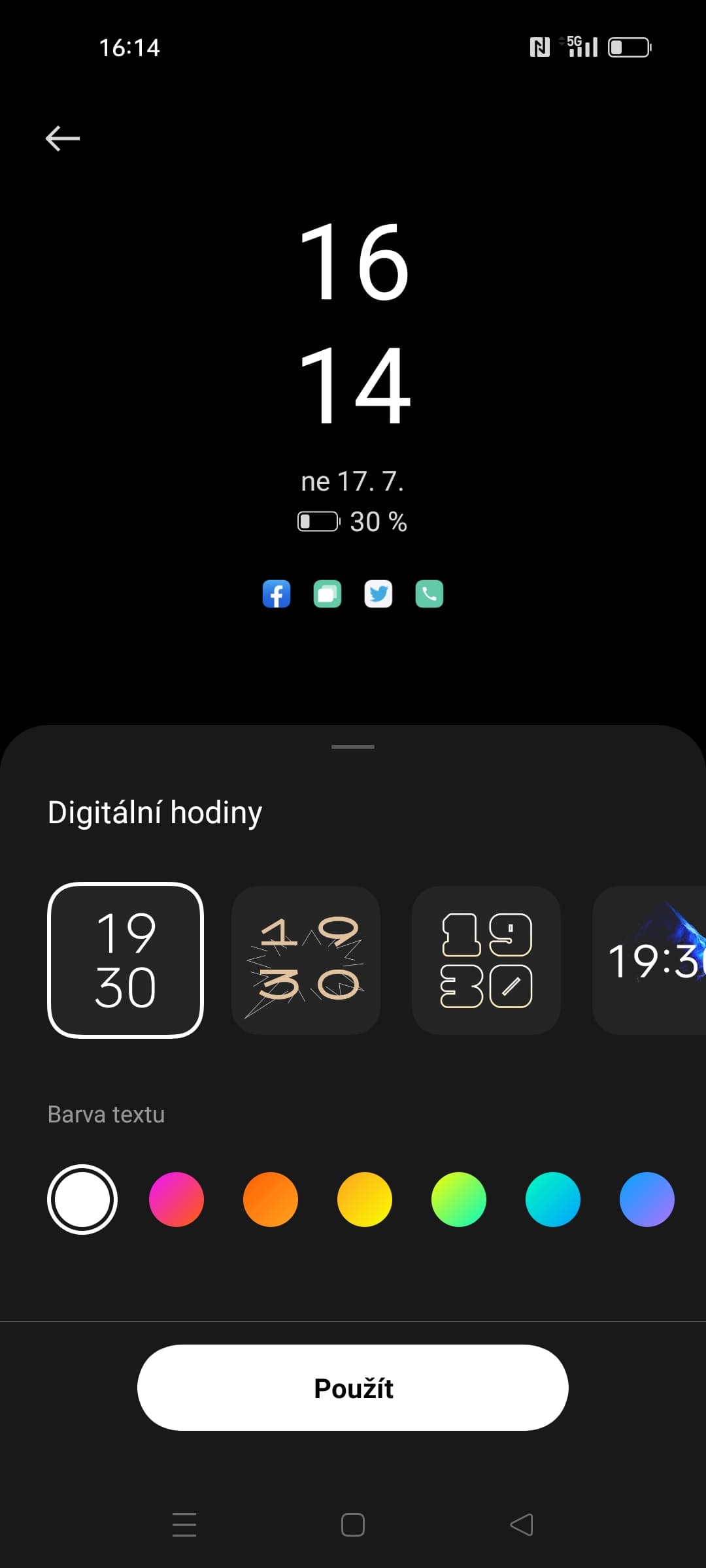Screen dimensions: 706x1568
Task: Choose the spiky beige clock style
Action: [x=306, y=960]
